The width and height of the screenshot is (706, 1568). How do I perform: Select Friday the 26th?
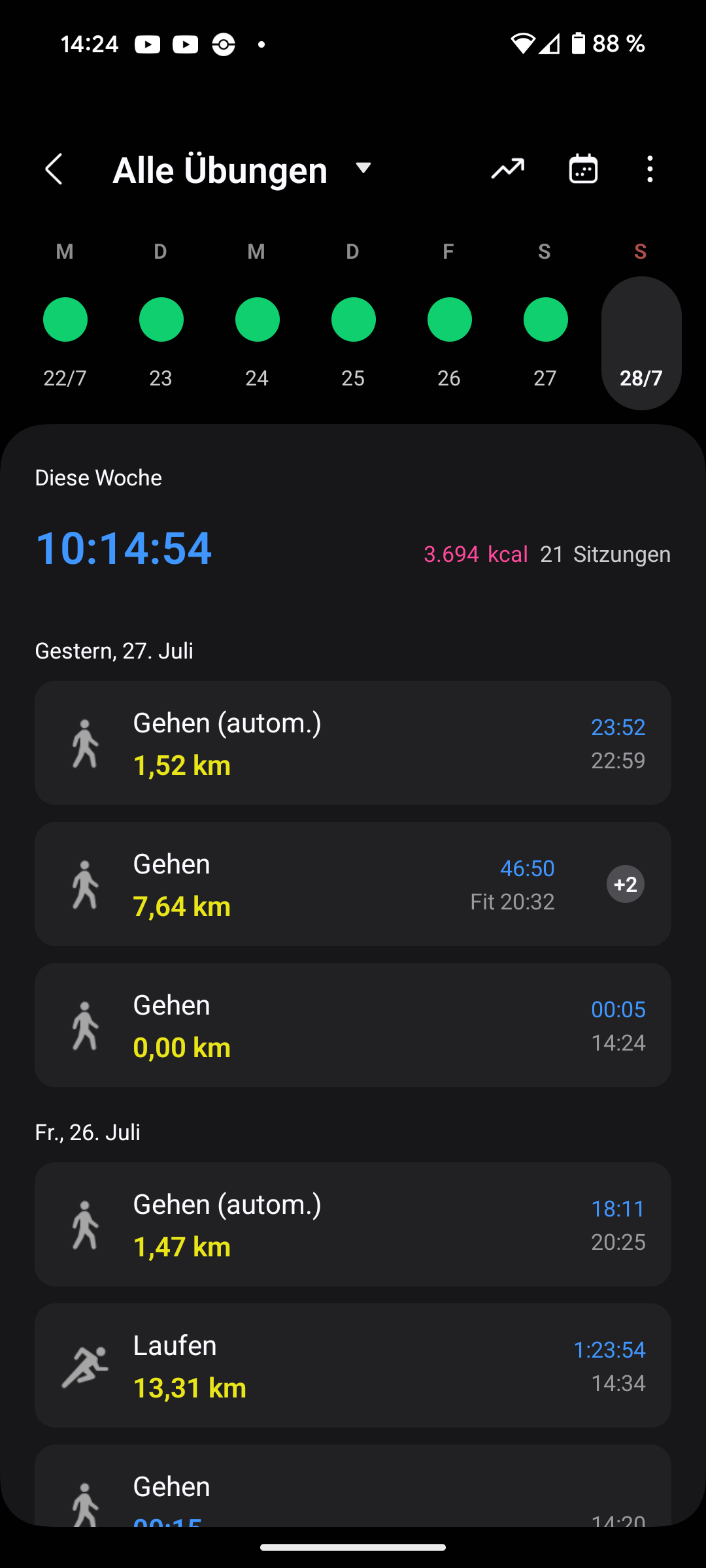449,319
